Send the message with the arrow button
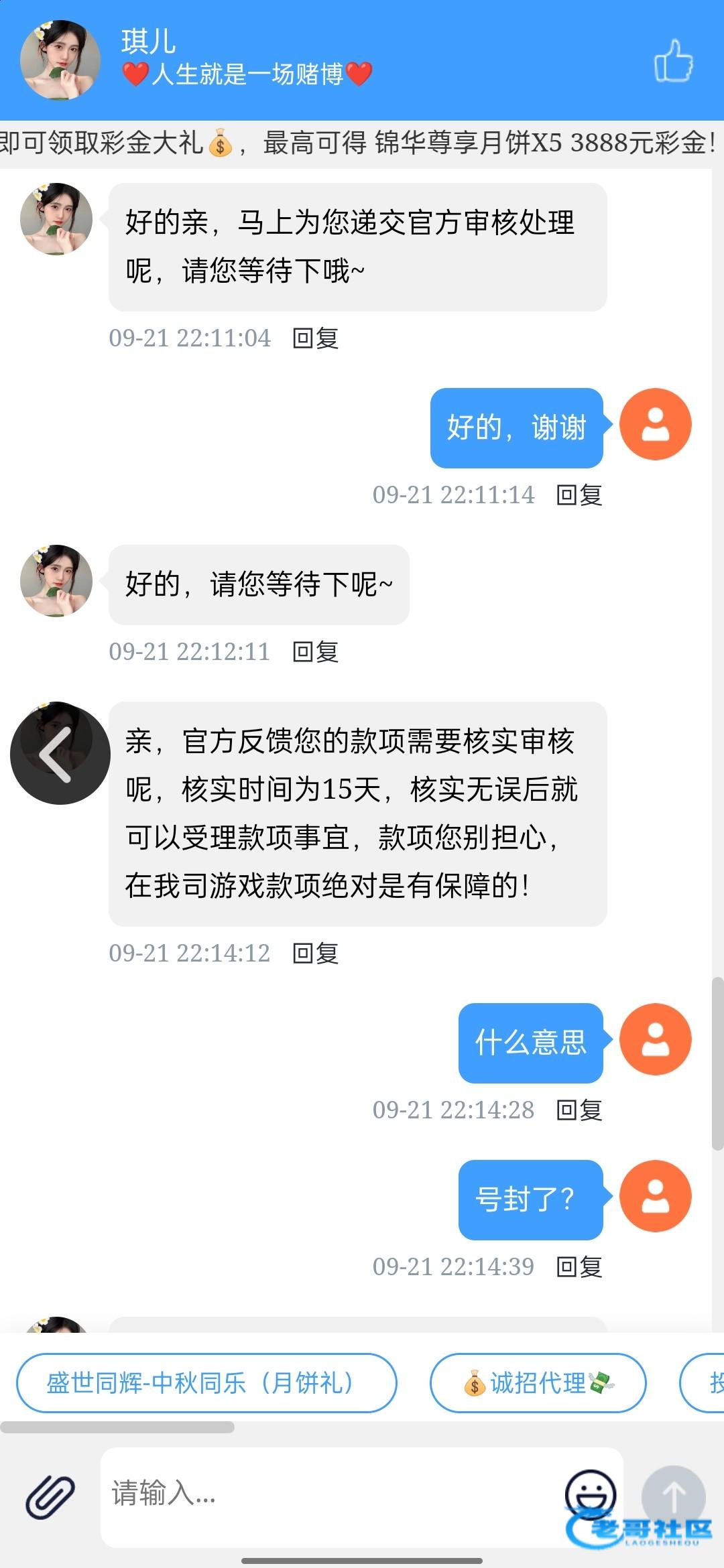The width and height of the screenshot is (724, 1568). 673,1496
